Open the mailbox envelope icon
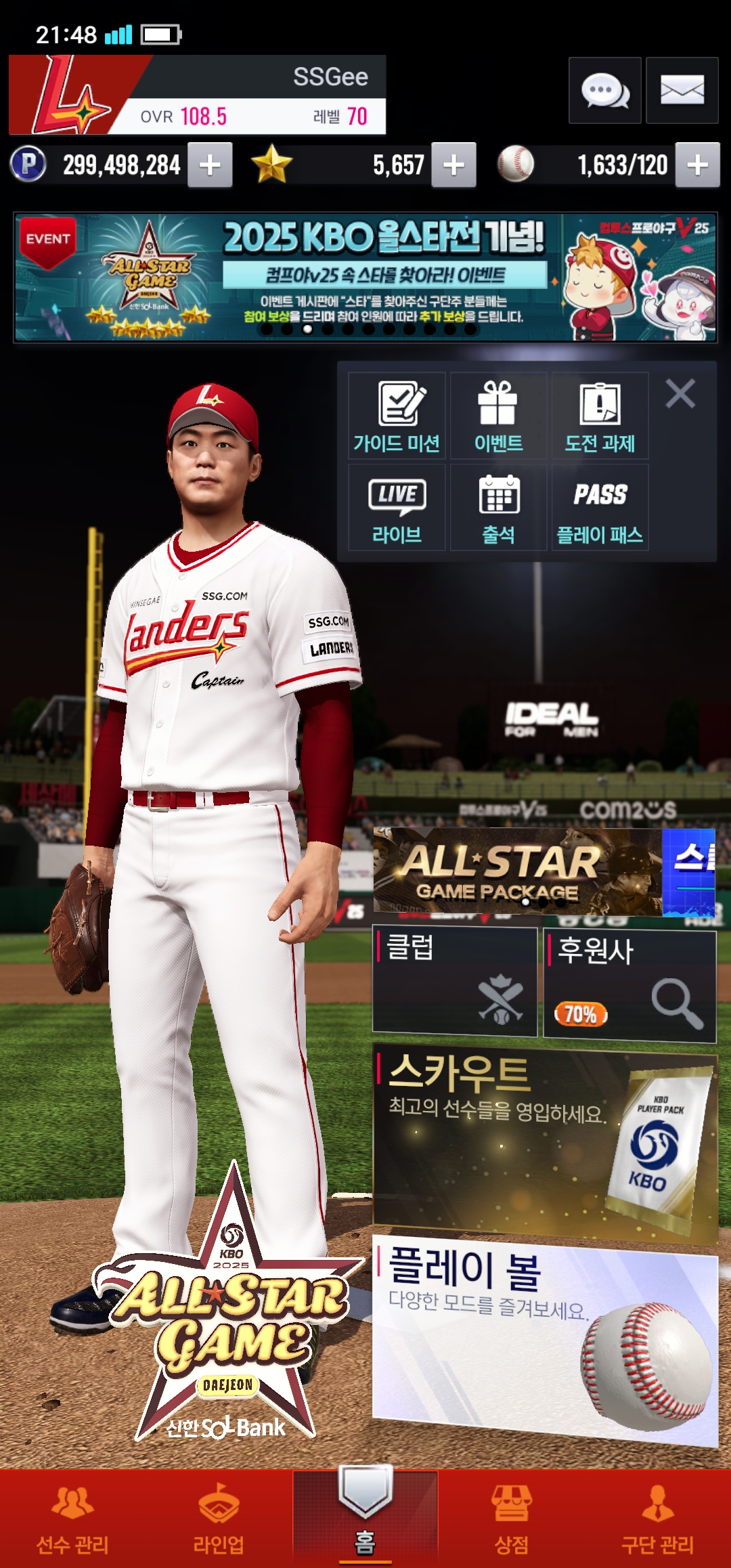 pos(682,90)
